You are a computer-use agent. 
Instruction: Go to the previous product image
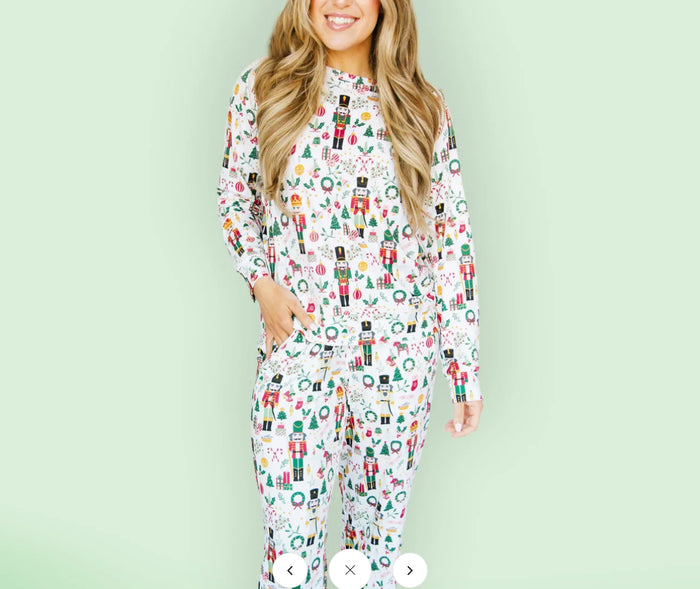[x=290, y=570]
